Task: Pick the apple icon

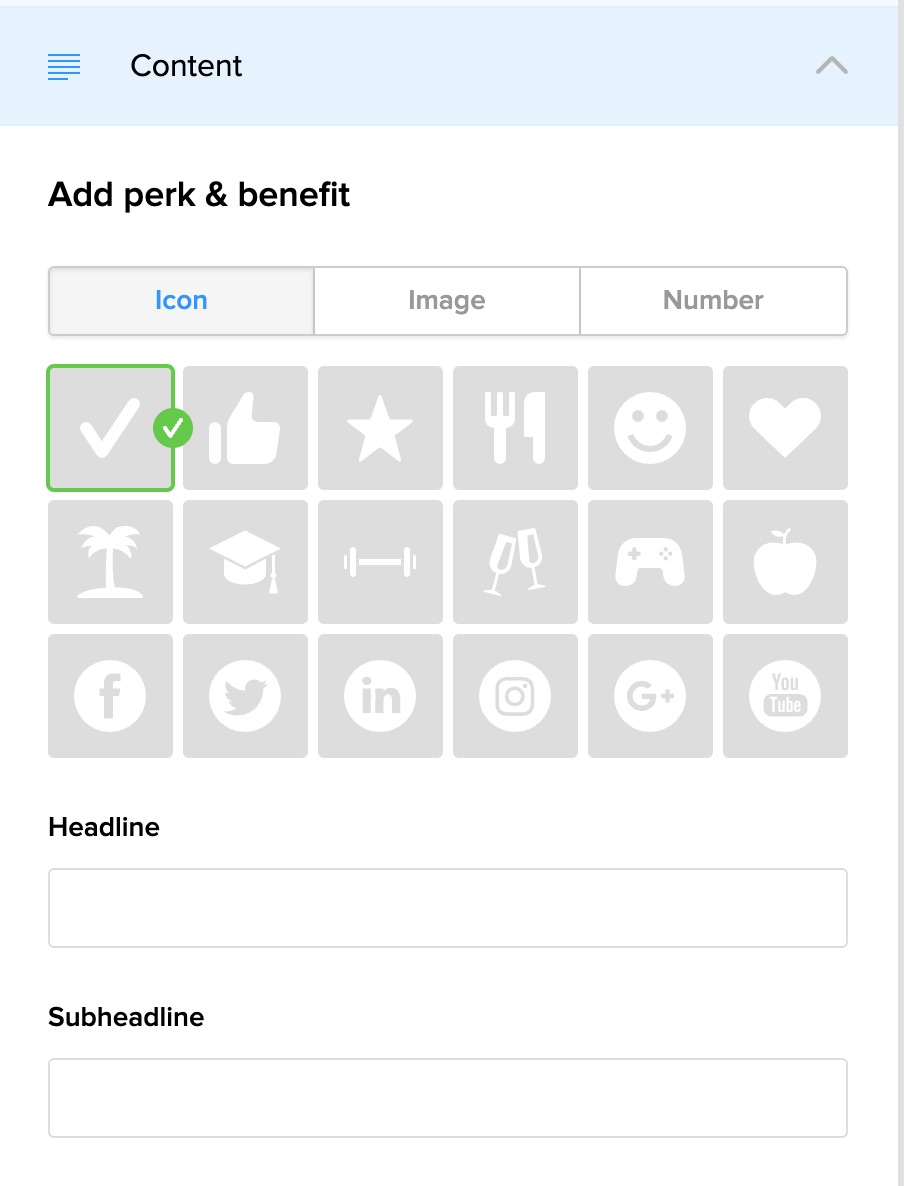Action: click(x=785, y=562)
